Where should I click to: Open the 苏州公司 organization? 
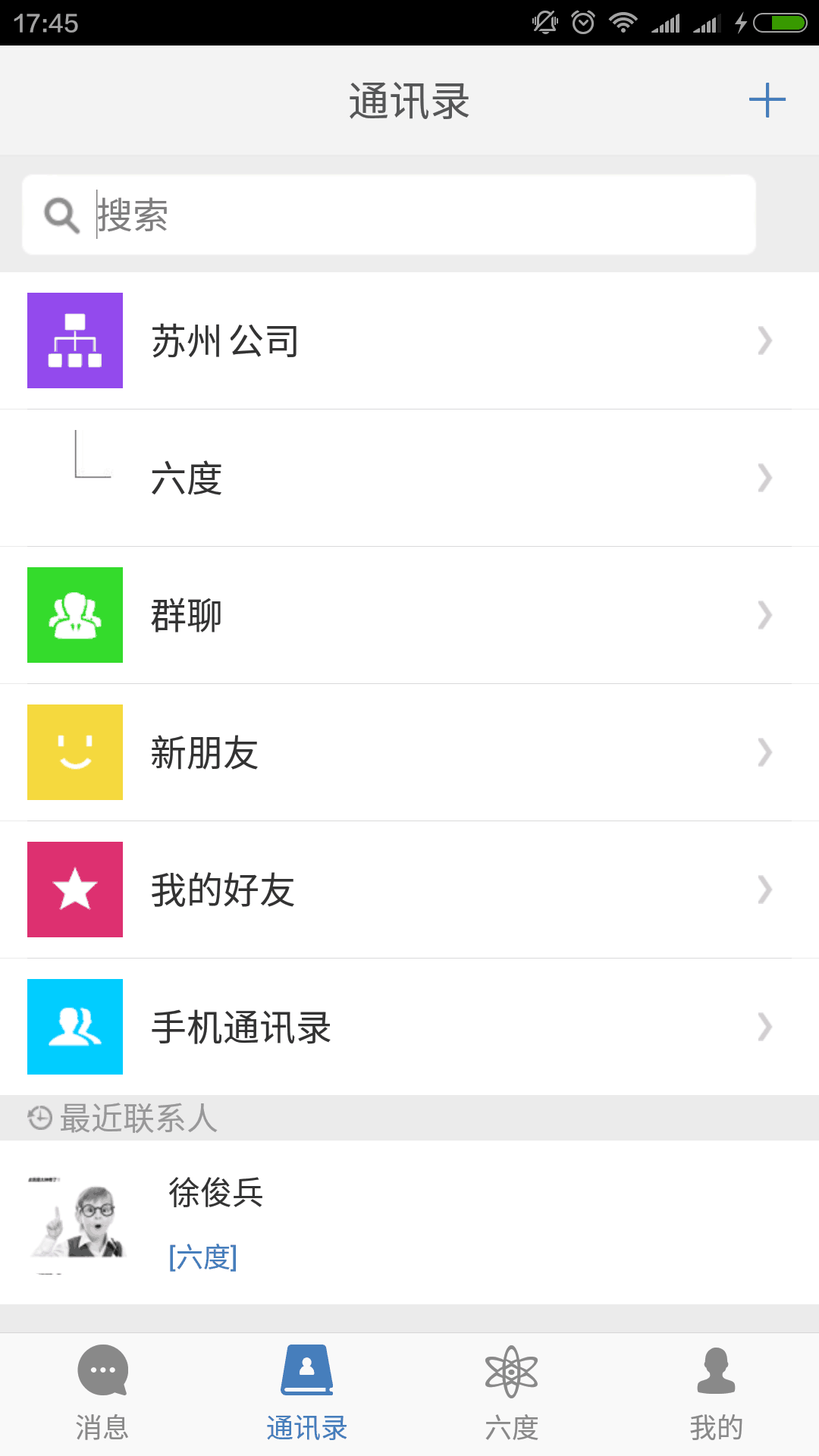[x=409, y=340]
